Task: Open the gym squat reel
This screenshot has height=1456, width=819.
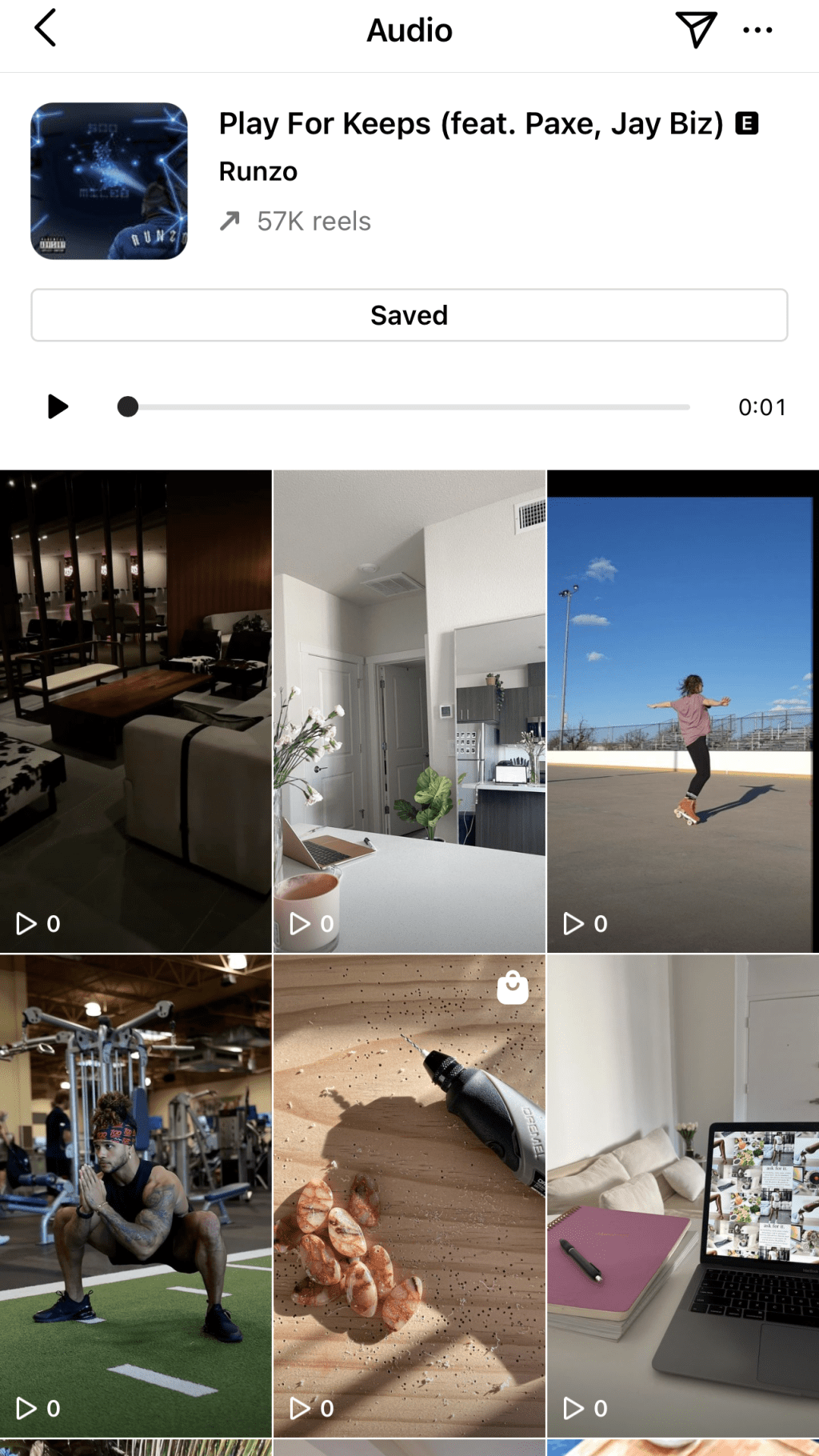Action: pos(136,1194)
